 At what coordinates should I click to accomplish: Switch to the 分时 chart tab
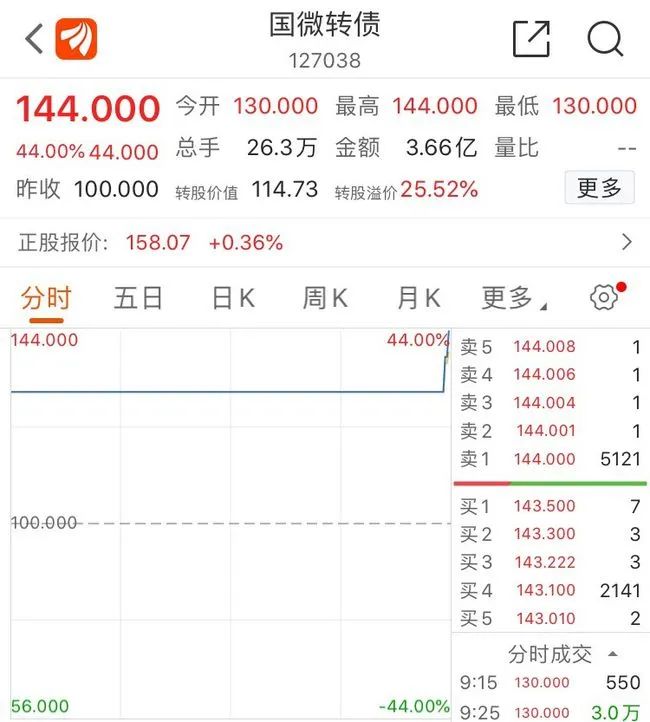coord(46,298)
